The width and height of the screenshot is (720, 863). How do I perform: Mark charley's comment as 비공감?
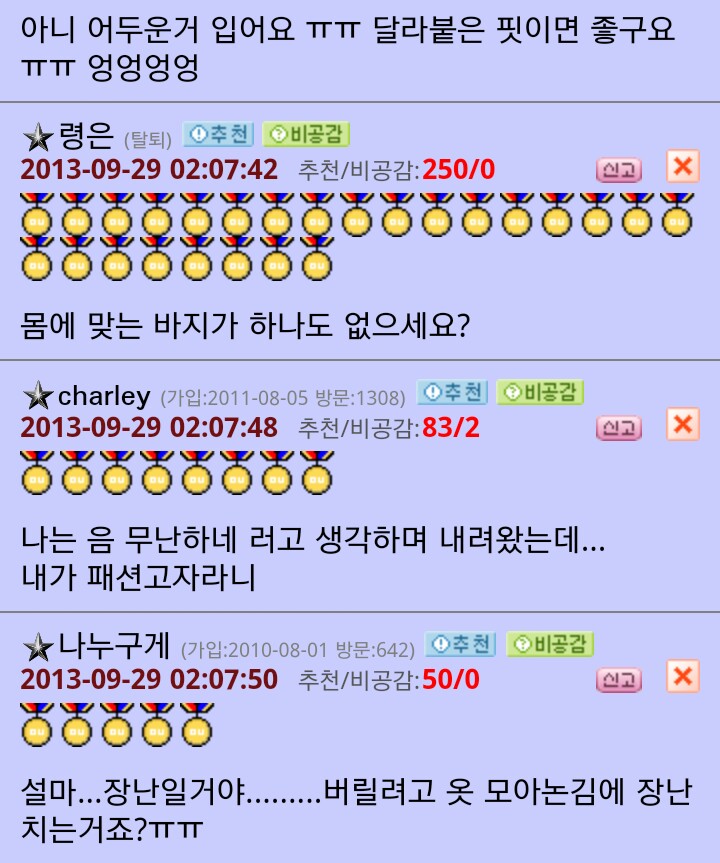tap(540, 392)
